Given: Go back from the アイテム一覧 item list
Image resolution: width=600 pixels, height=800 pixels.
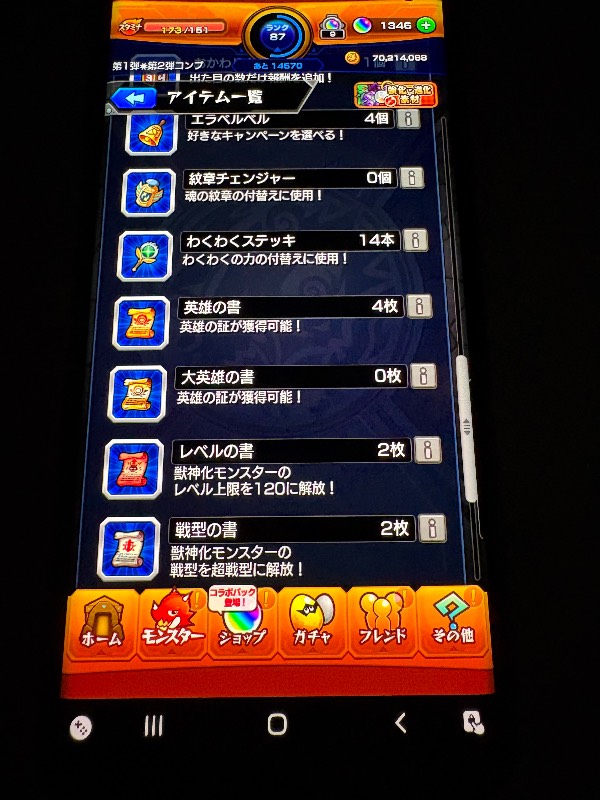Looking at the screenshot, I should coord(136,97).
